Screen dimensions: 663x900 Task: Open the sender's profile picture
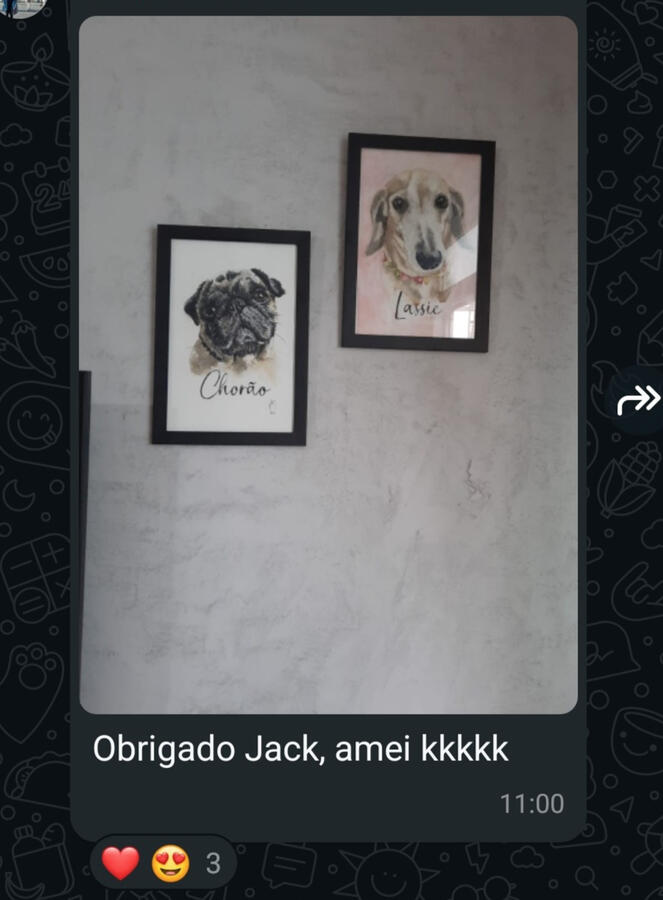(22, 6)
